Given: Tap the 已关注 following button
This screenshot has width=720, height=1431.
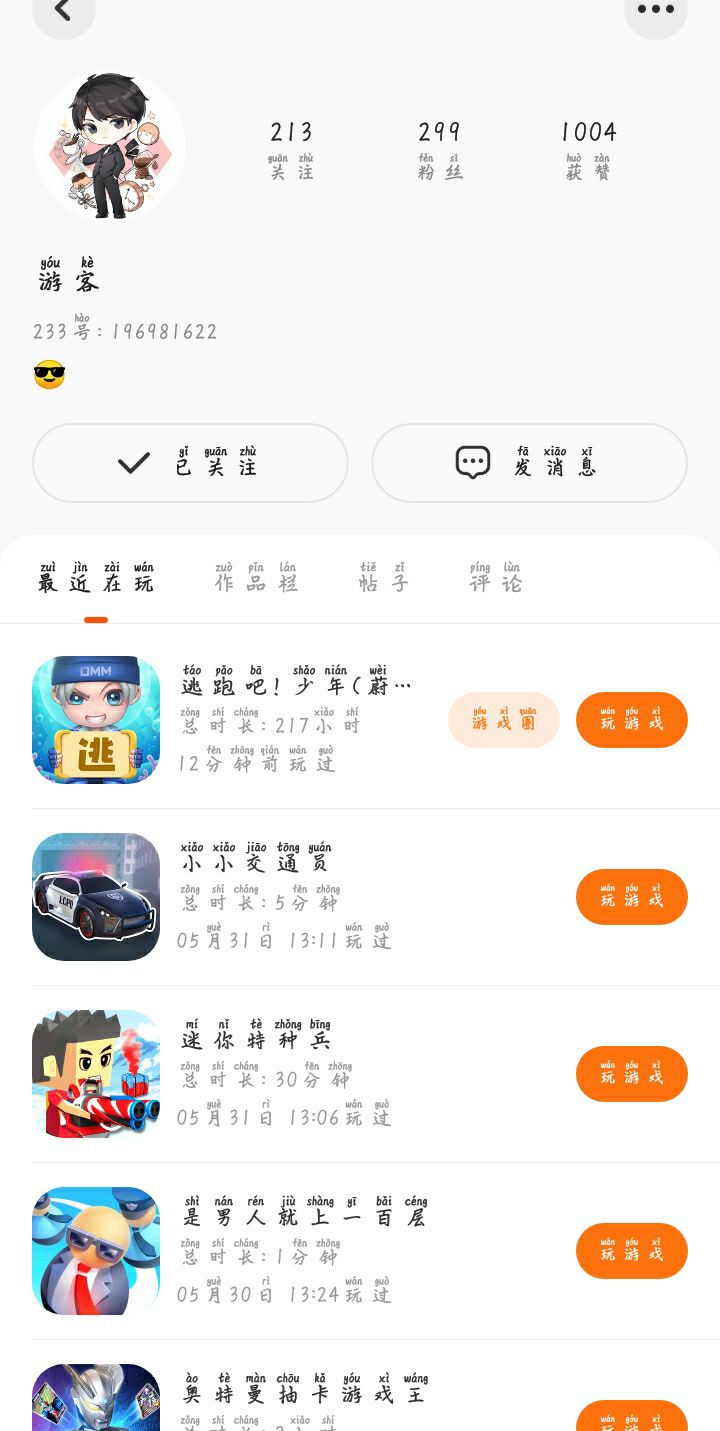Looking at the screenshot, I should [x=190, y=463].
